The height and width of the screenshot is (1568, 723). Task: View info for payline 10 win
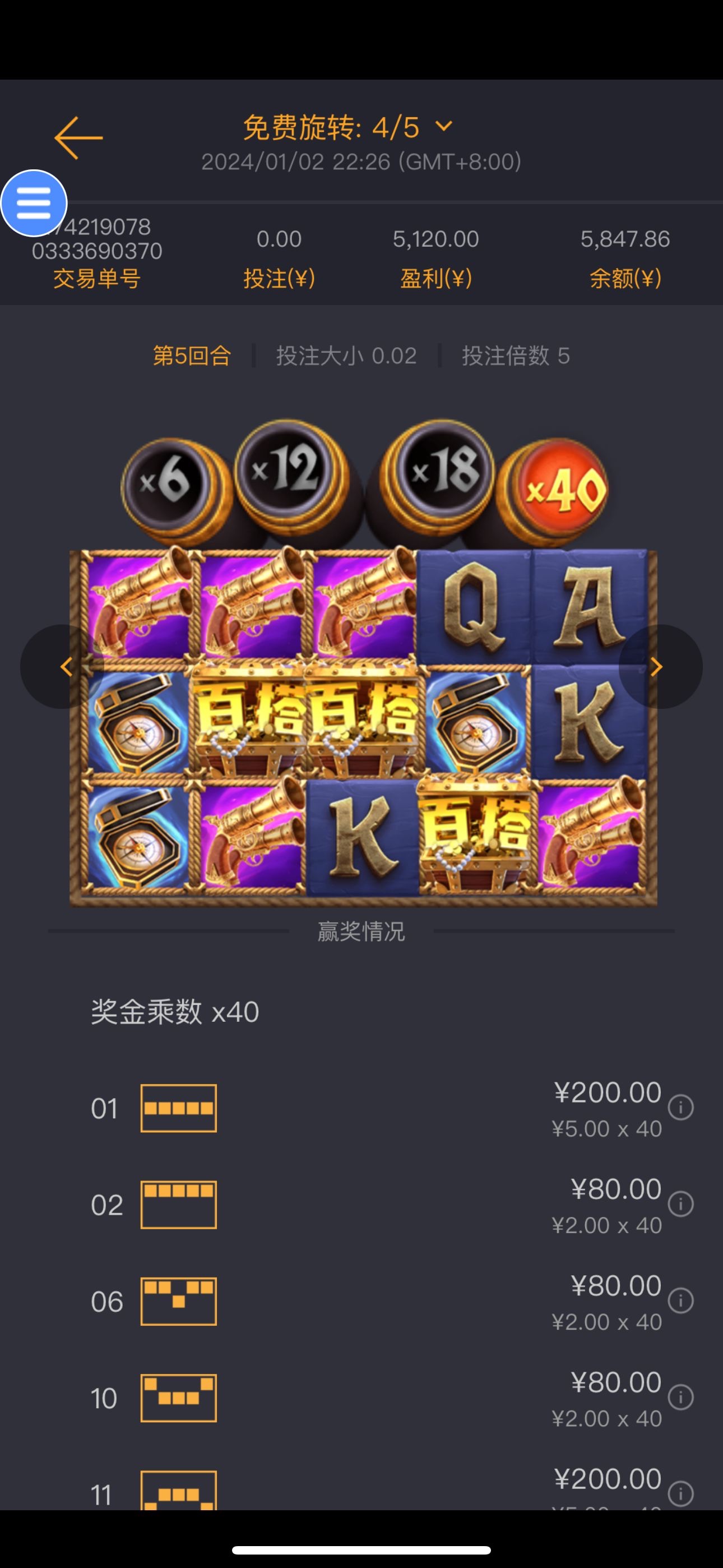click(x=680, y=1397)
